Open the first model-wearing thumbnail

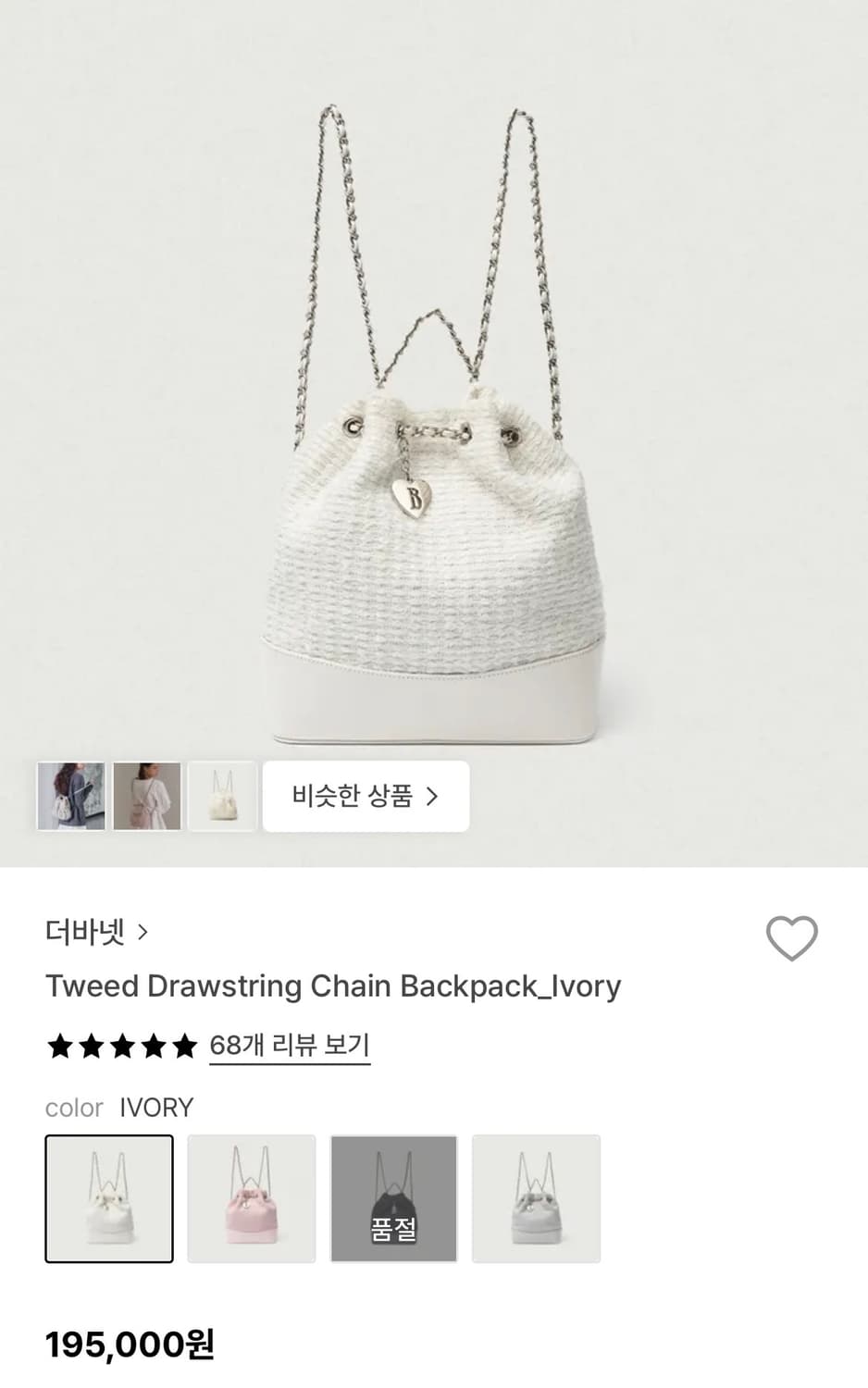[x=71, y=797]
